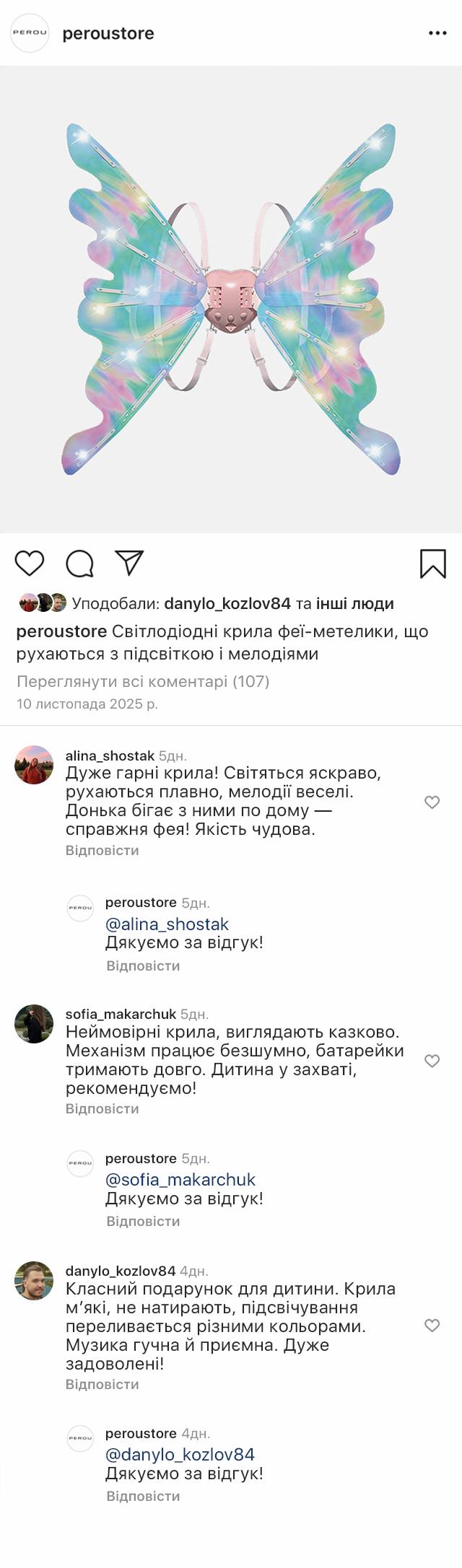This screenshot has height=1568, width=462.
Task: Open the @sofia_makarchuk mention link
Action: (x=180, y=1180)
